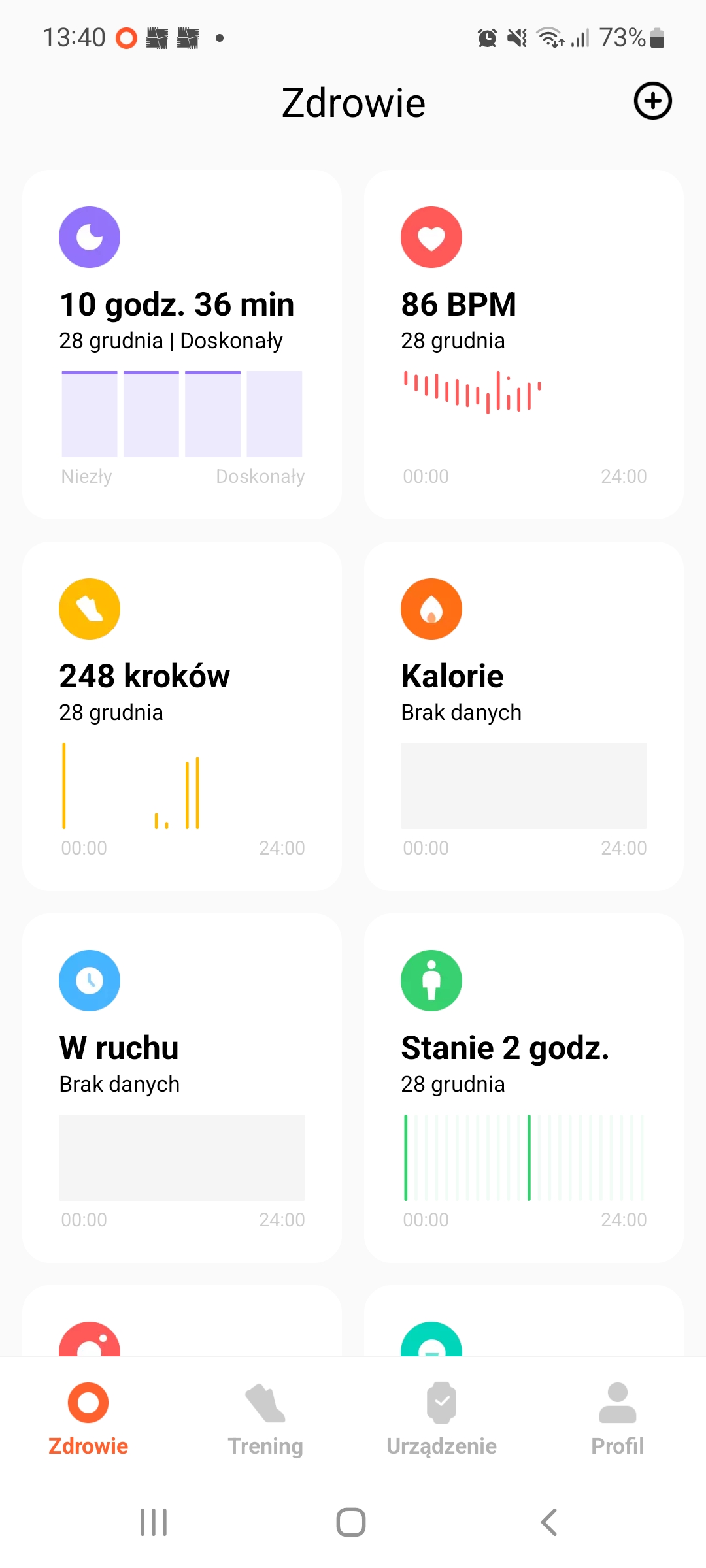Go to the Urządzenie tab
Screen dimensions: 706x1568
coord(441,1419)
